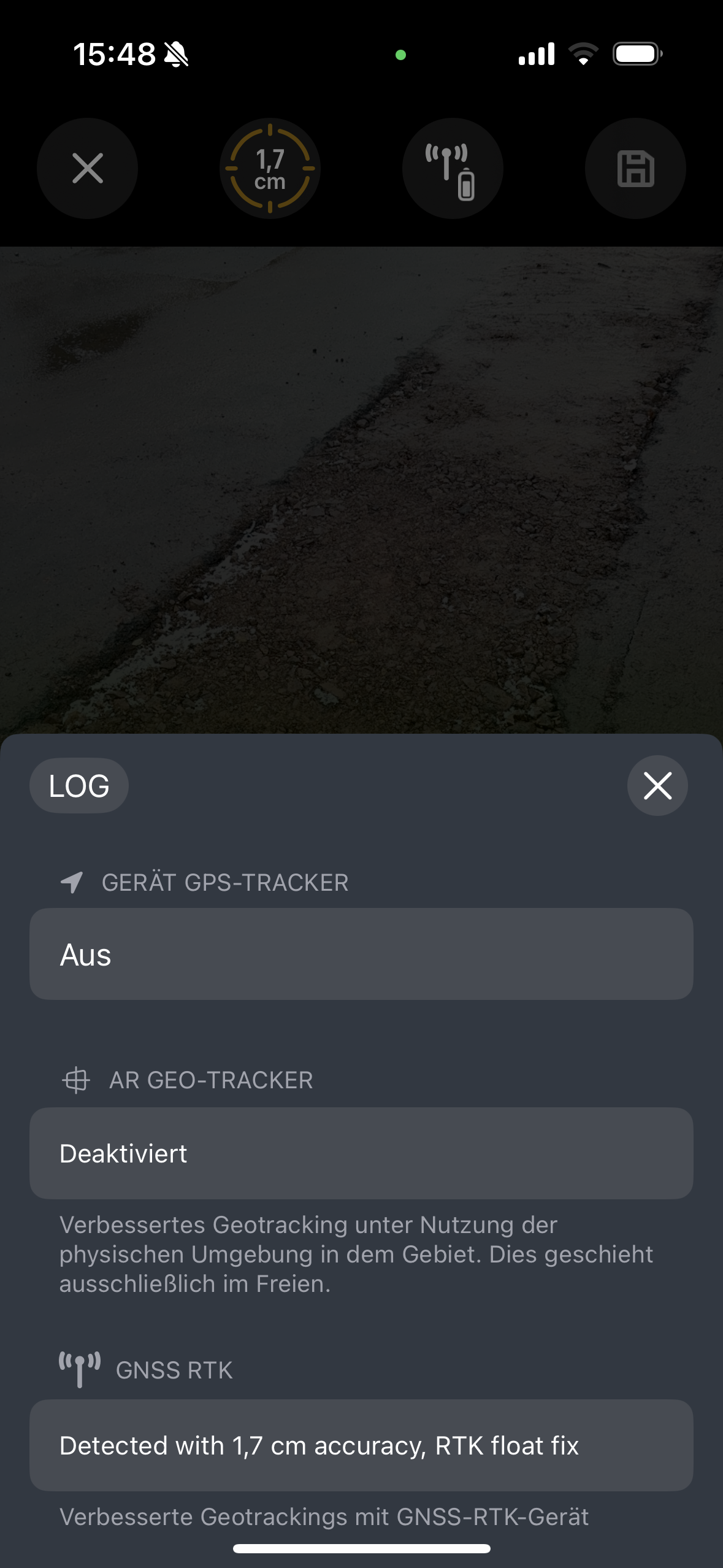Dismiss the tracker settings panel
Image resolution: width=723 pixels, height=1568 pixels.
[x=657, y=786]
